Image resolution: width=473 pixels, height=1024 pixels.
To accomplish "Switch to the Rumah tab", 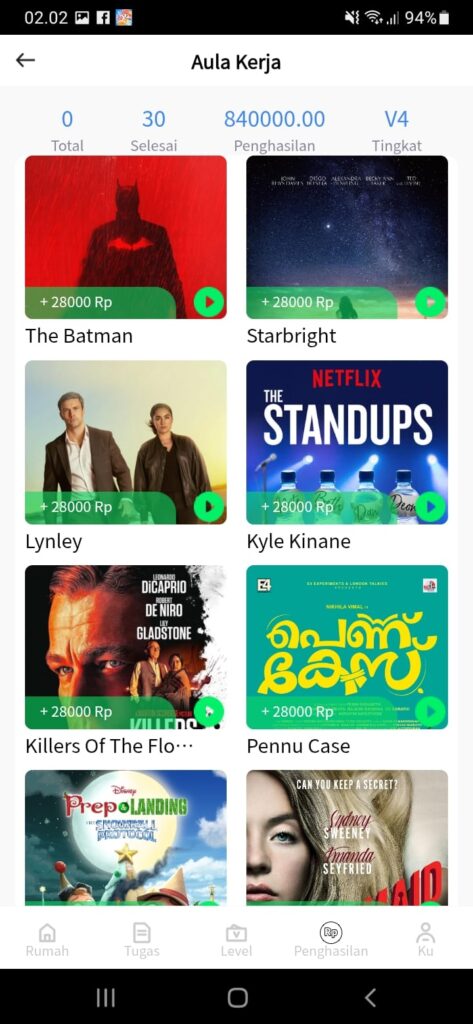I will [47, 939].
